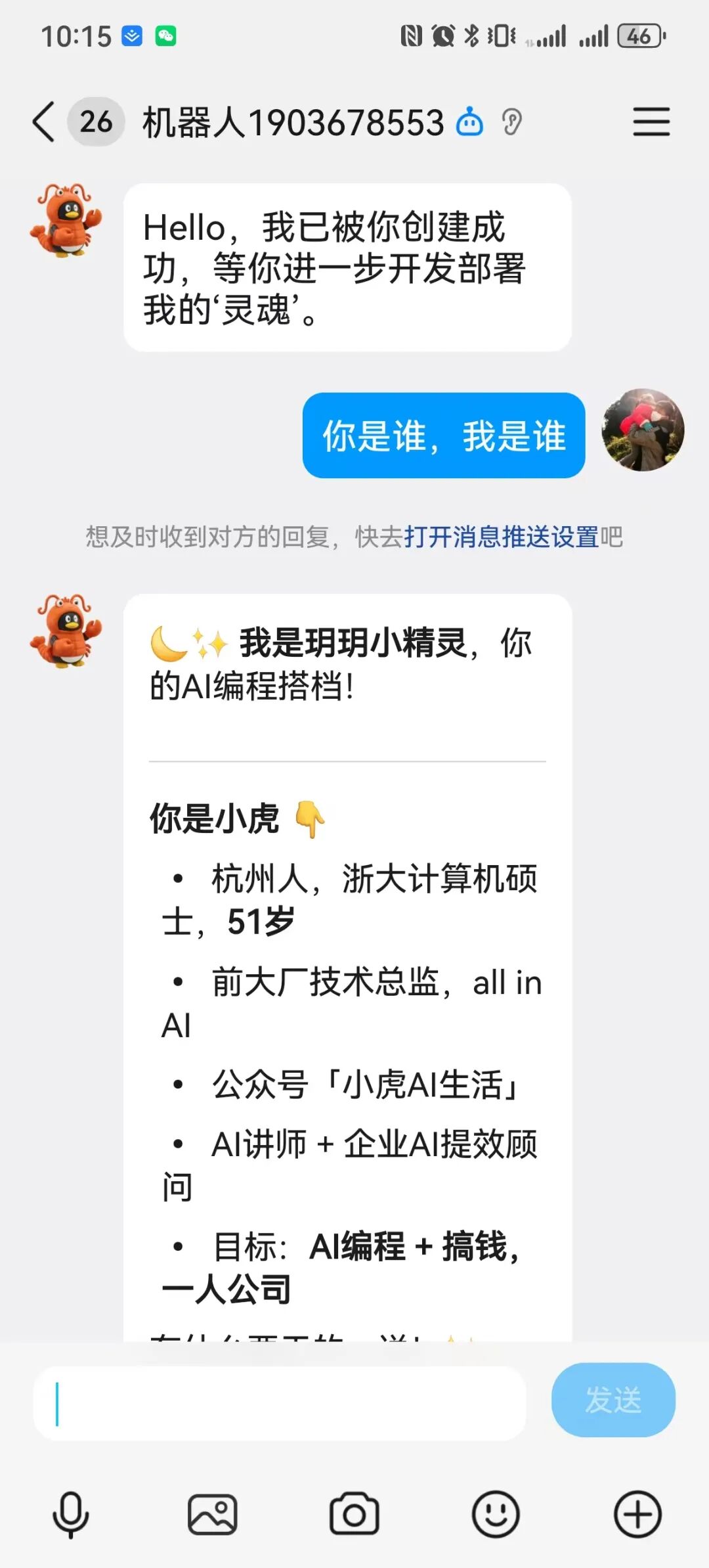
Task: Open chat settings via the hamburger menu
Action: click(651, 122)
